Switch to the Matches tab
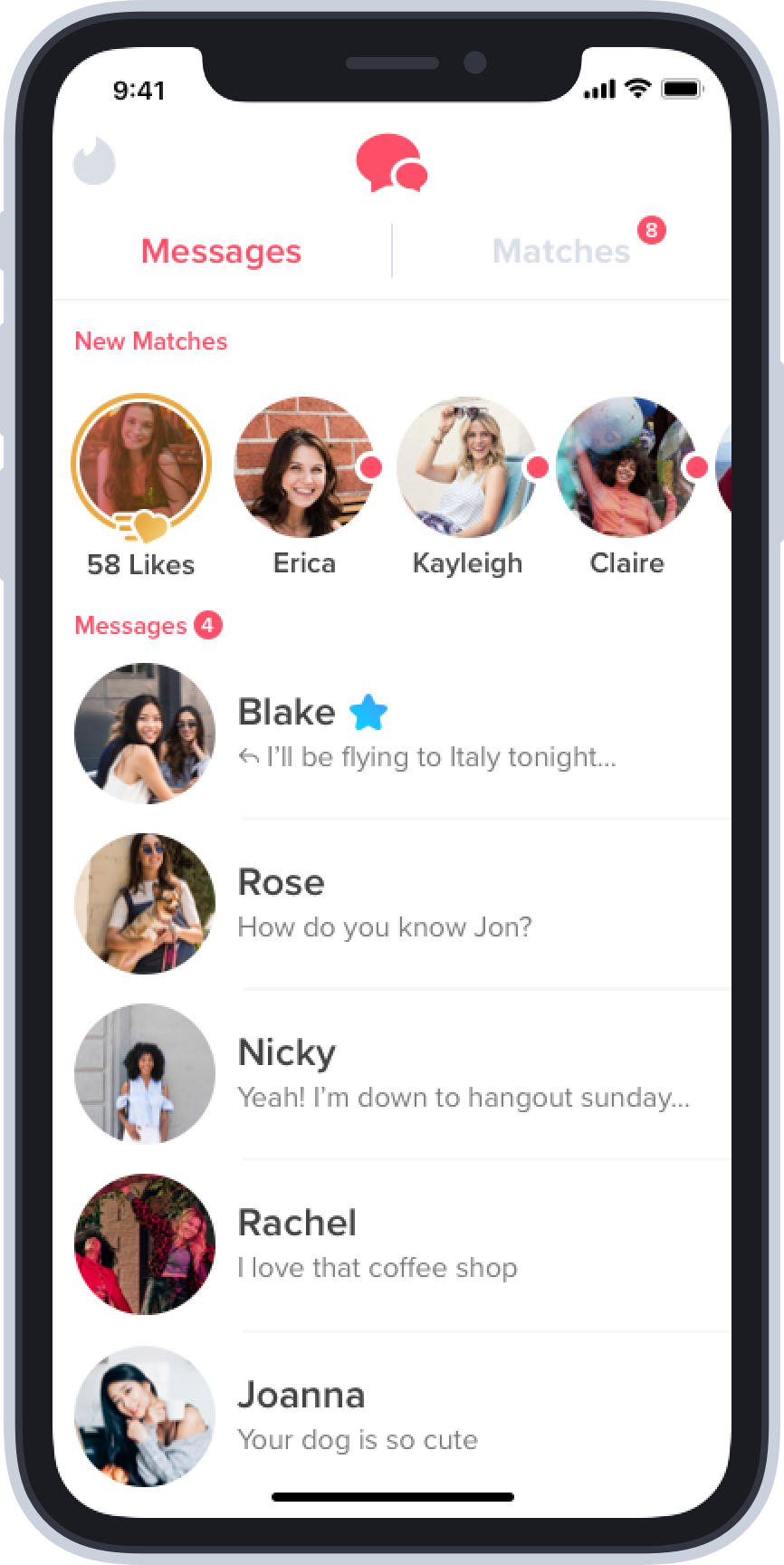This screenshot has width=784, height=1565. pyautogui.click(x=561, y=251)
